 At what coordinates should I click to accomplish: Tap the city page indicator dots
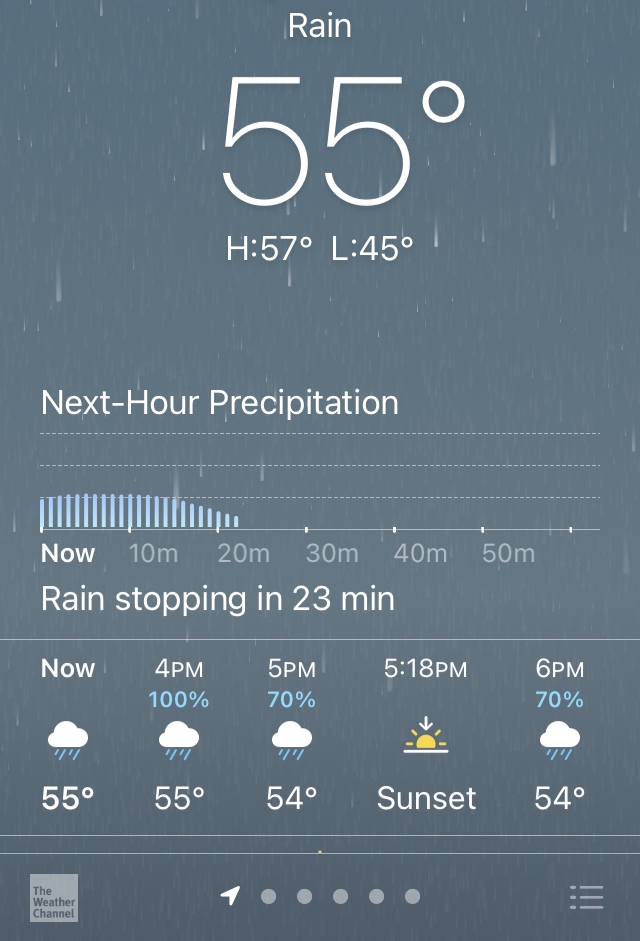322,896
